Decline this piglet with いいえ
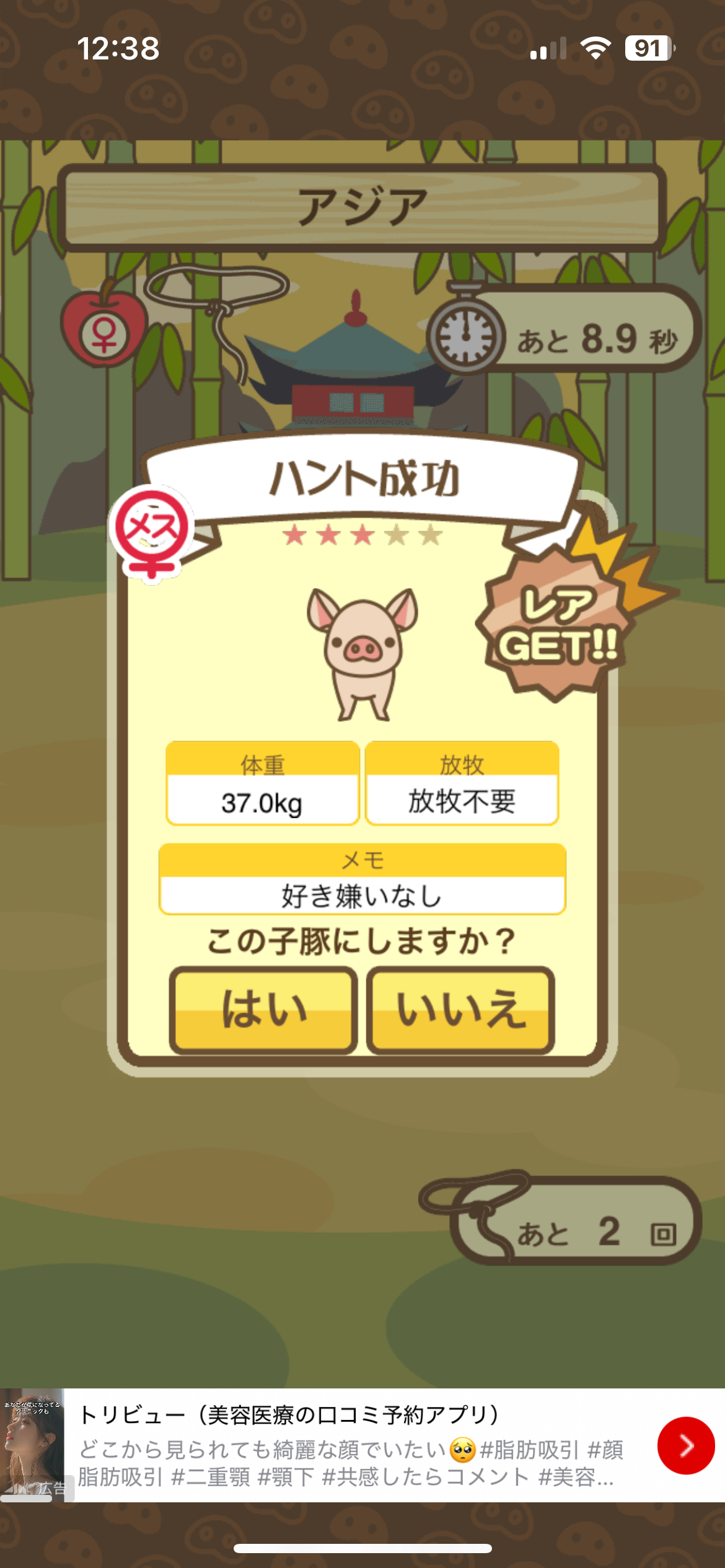 coord(460,1010)
